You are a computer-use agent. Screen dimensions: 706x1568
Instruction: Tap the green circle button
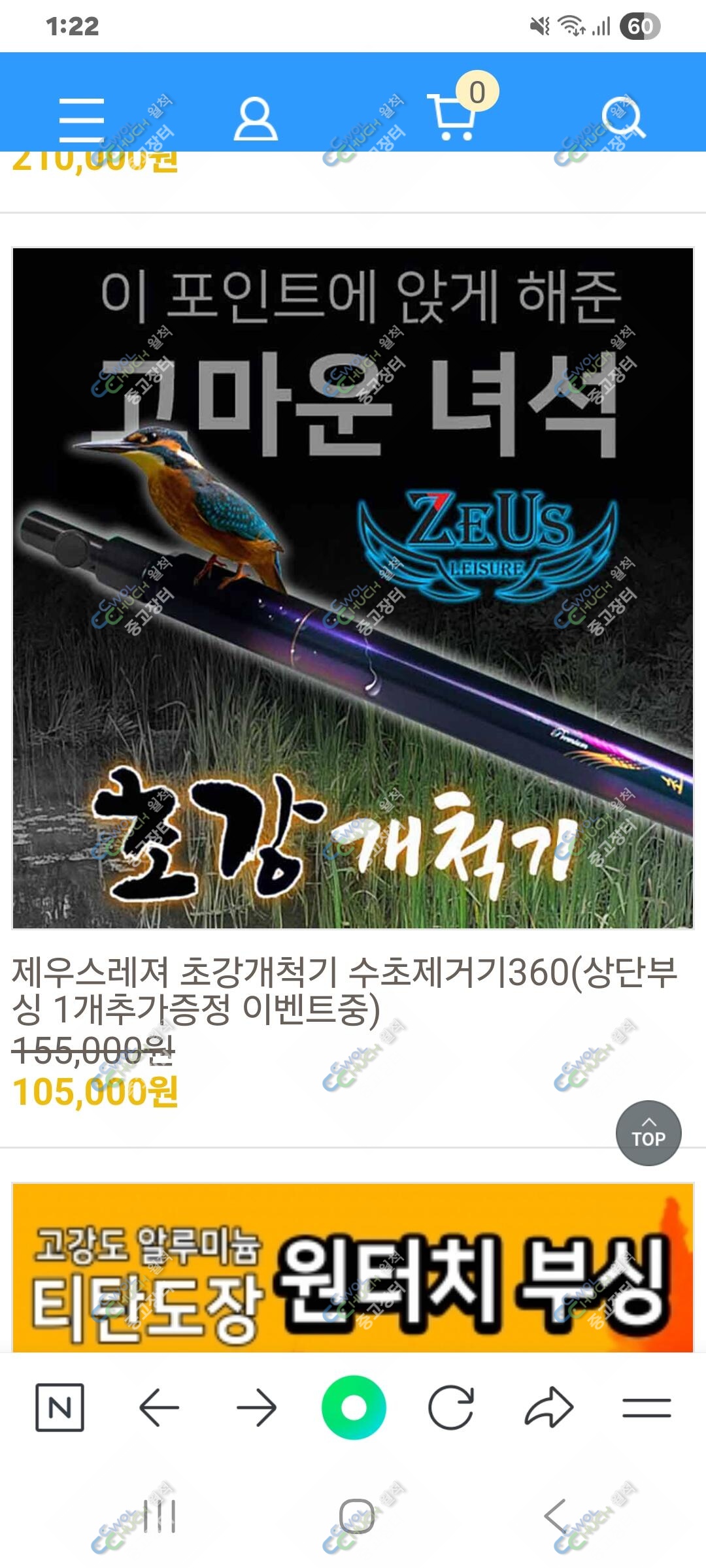point(354,1407)
